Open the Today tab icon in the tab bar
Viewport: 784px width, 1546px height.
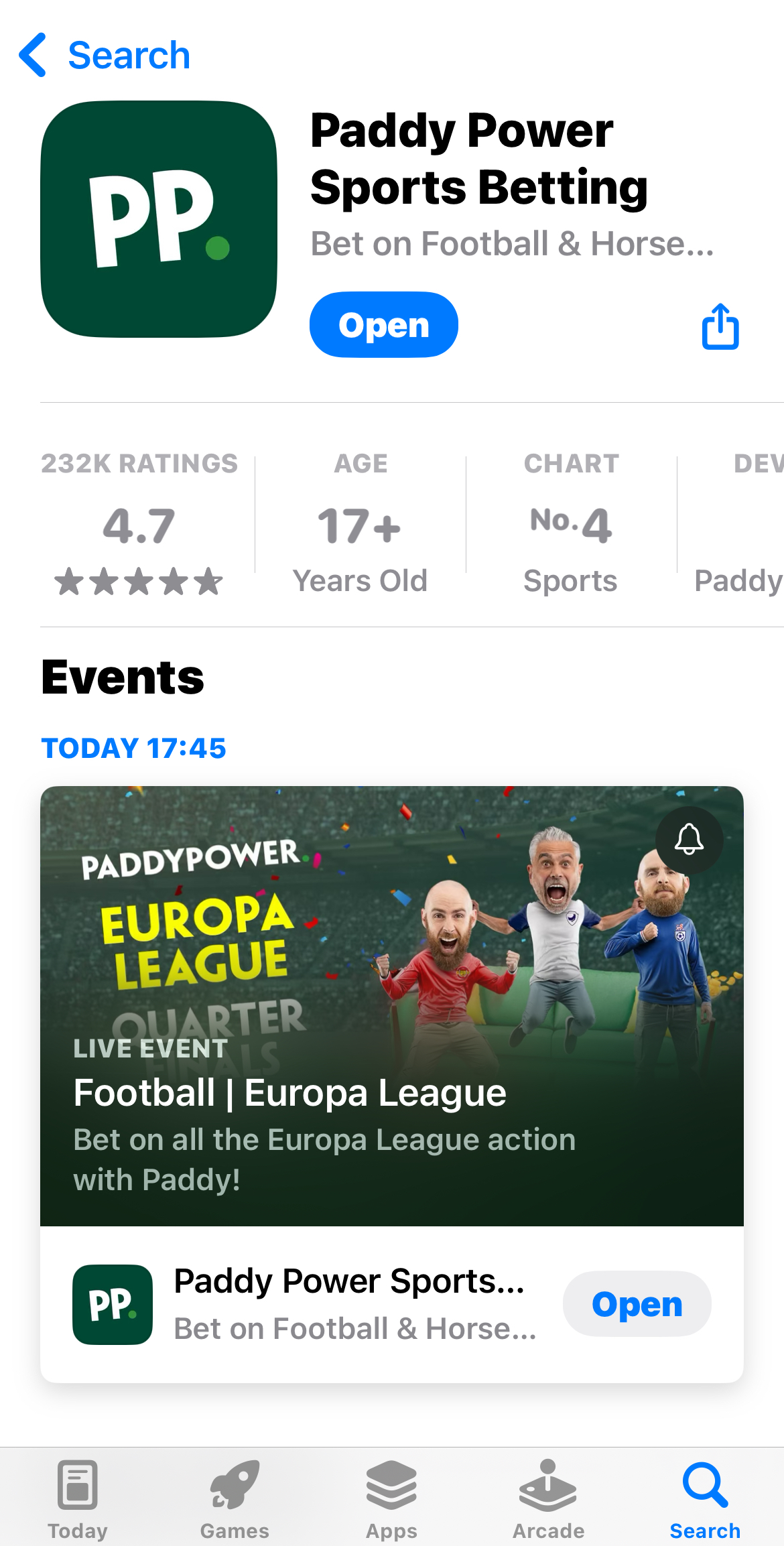[x=78, y=1484]
